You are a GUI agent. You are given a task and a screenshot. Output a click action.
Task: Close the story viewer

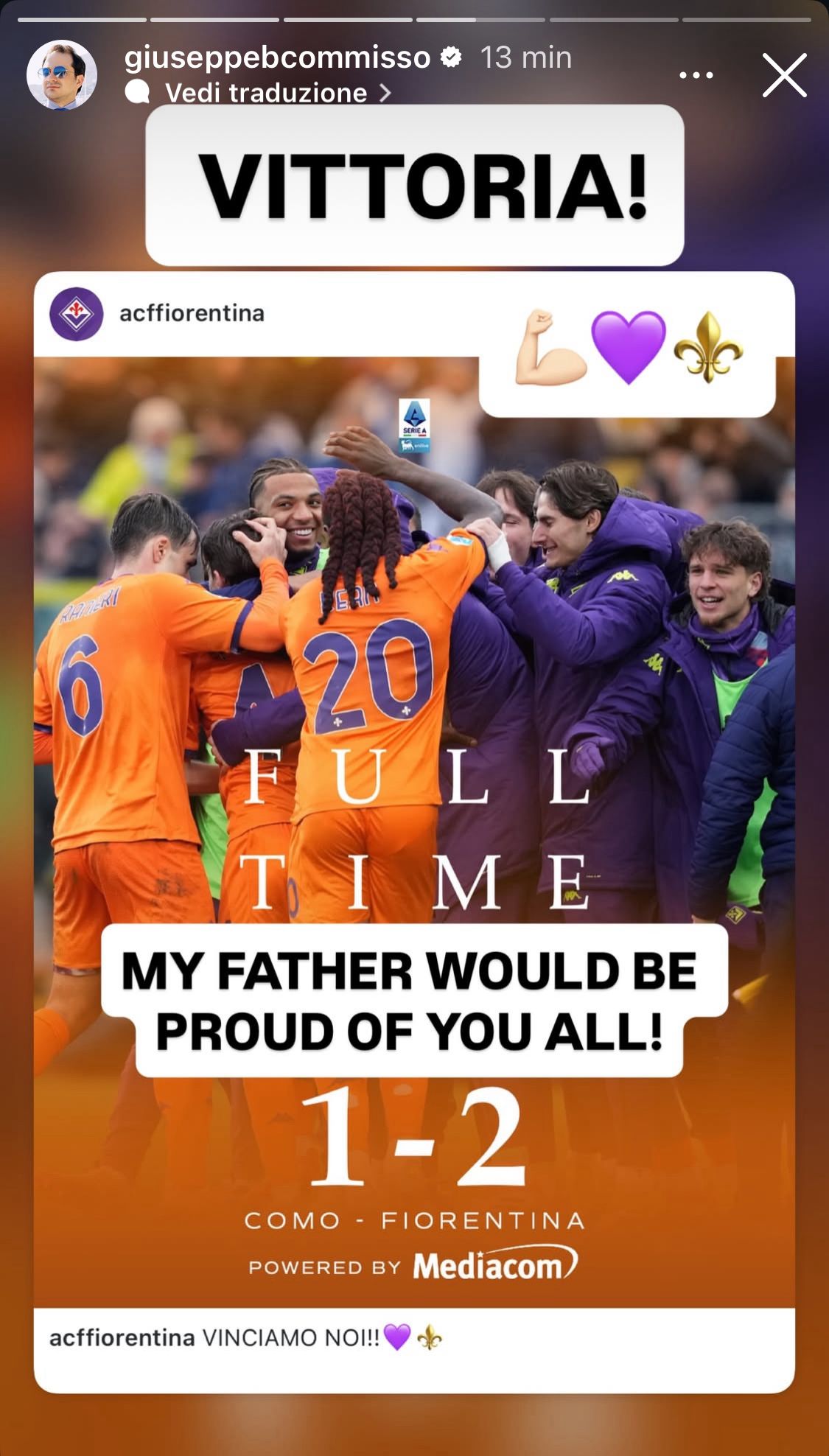(x=784, y=75)
